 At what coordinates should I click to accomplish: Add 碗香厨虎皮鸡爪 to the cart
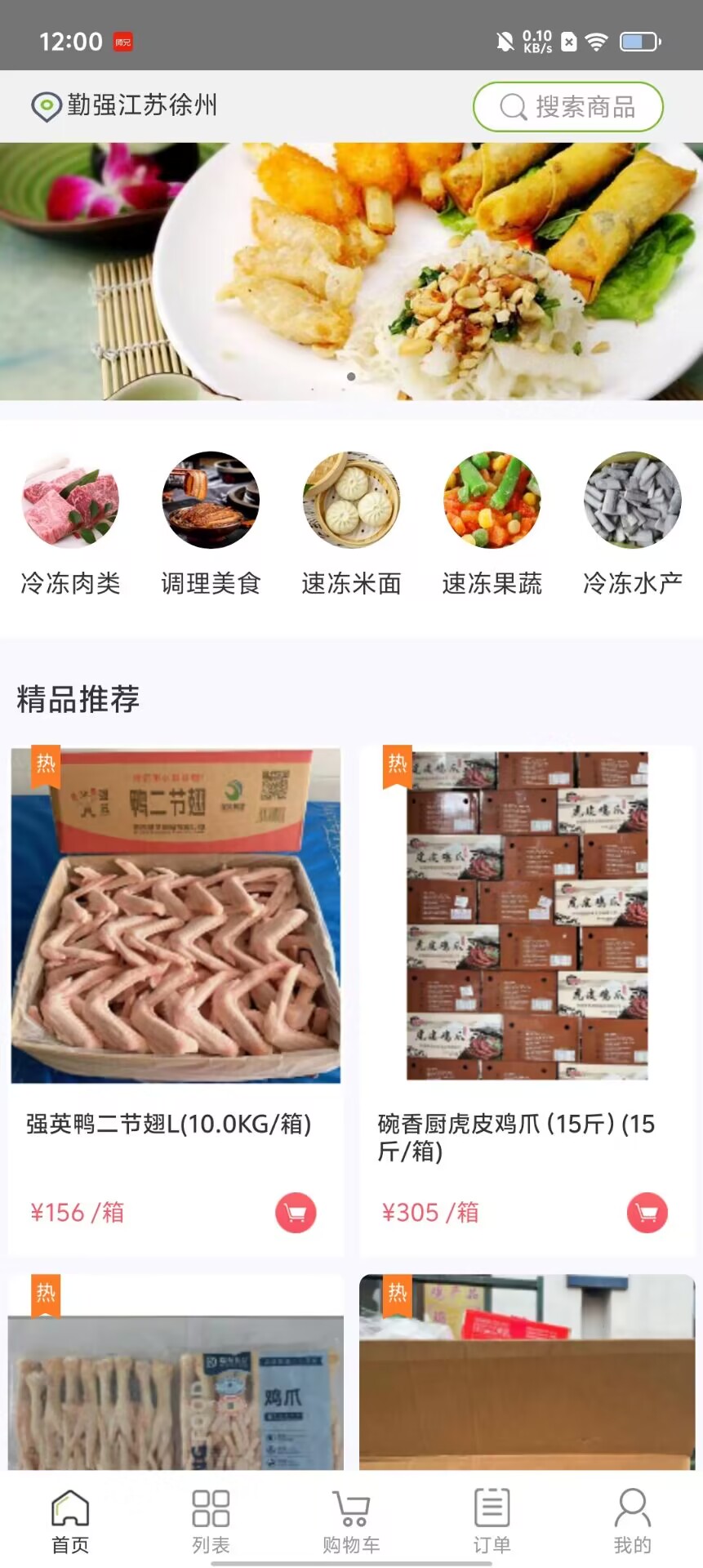tap(647, 1213)
